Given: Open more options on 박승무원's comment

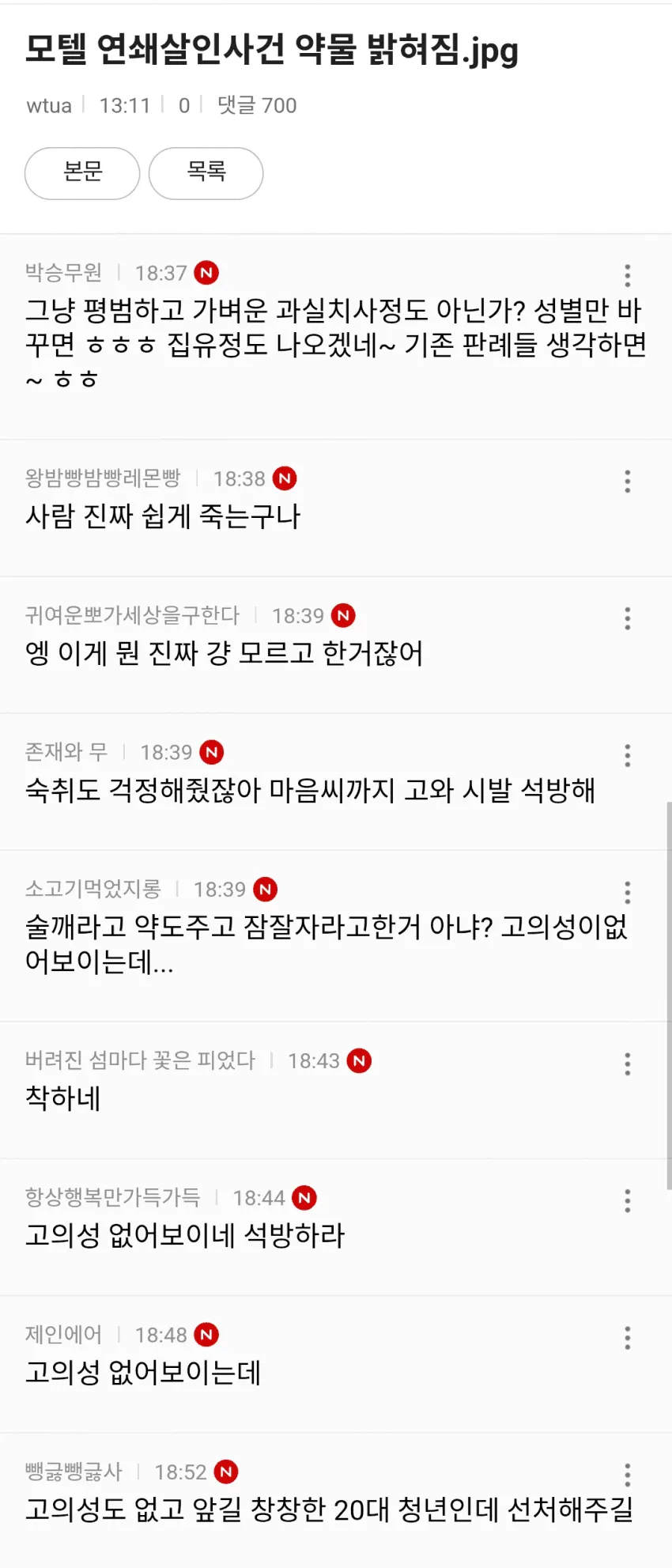Looking at the screenshot, I should (627, 275).
